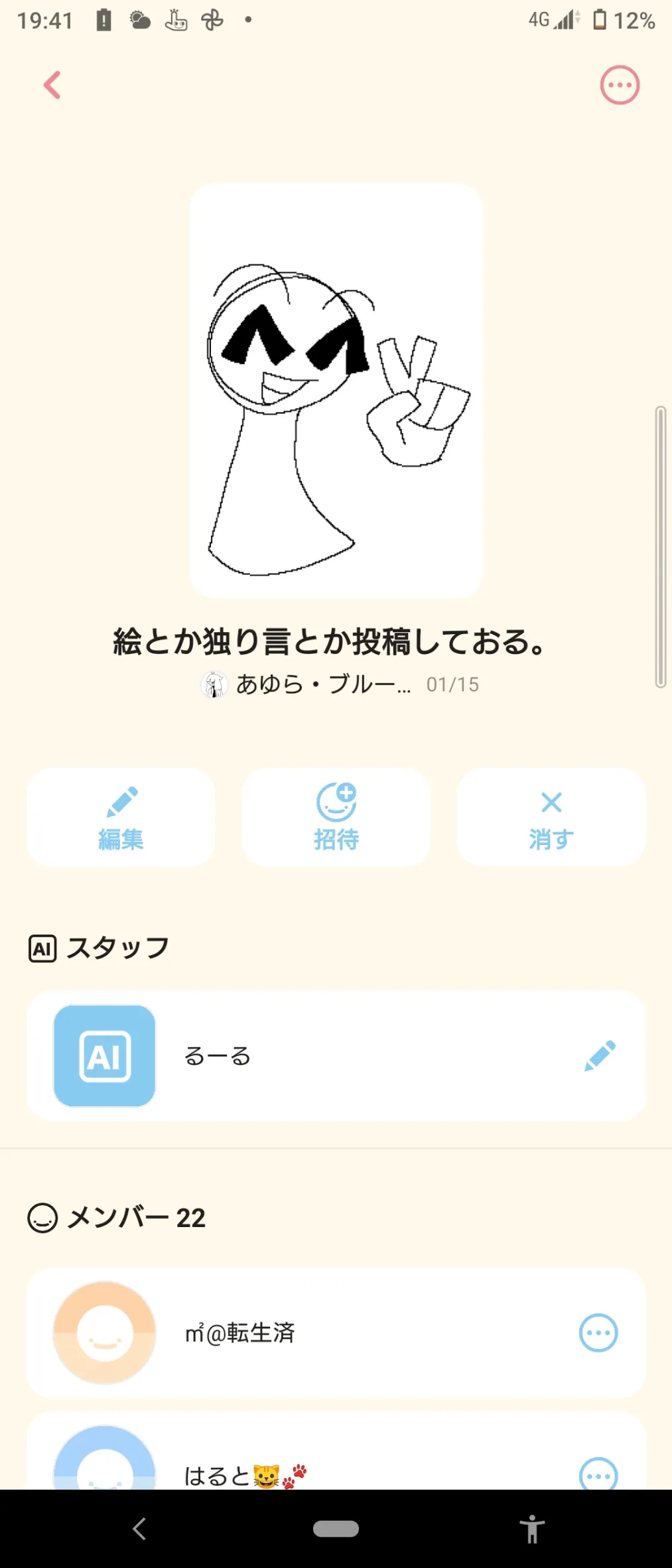Open the pink overflow menu at top
Image resolution: width=672 pixels, height=1568 pixels.
[x=620, y=85]
